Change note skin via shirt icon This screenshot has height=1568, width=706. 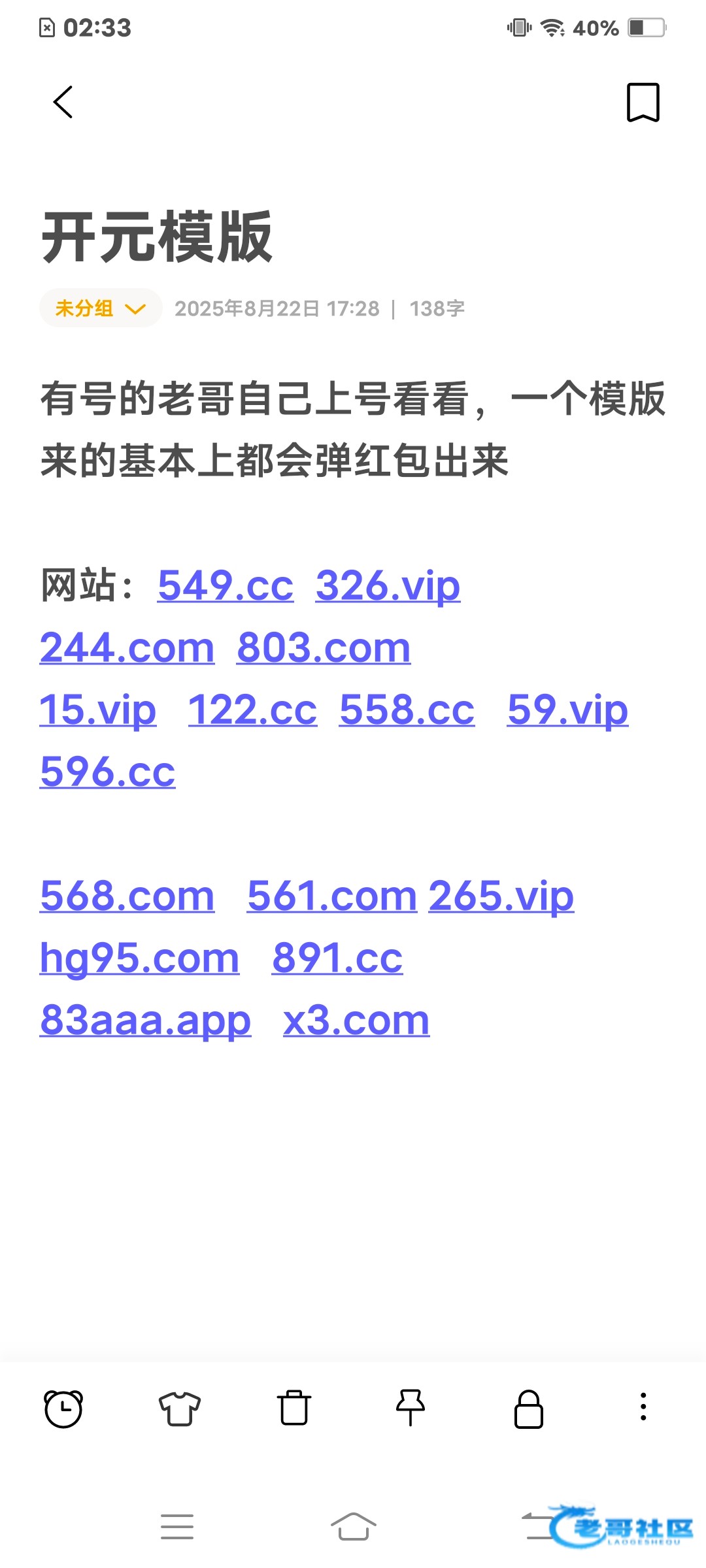tap(179, 1408)
